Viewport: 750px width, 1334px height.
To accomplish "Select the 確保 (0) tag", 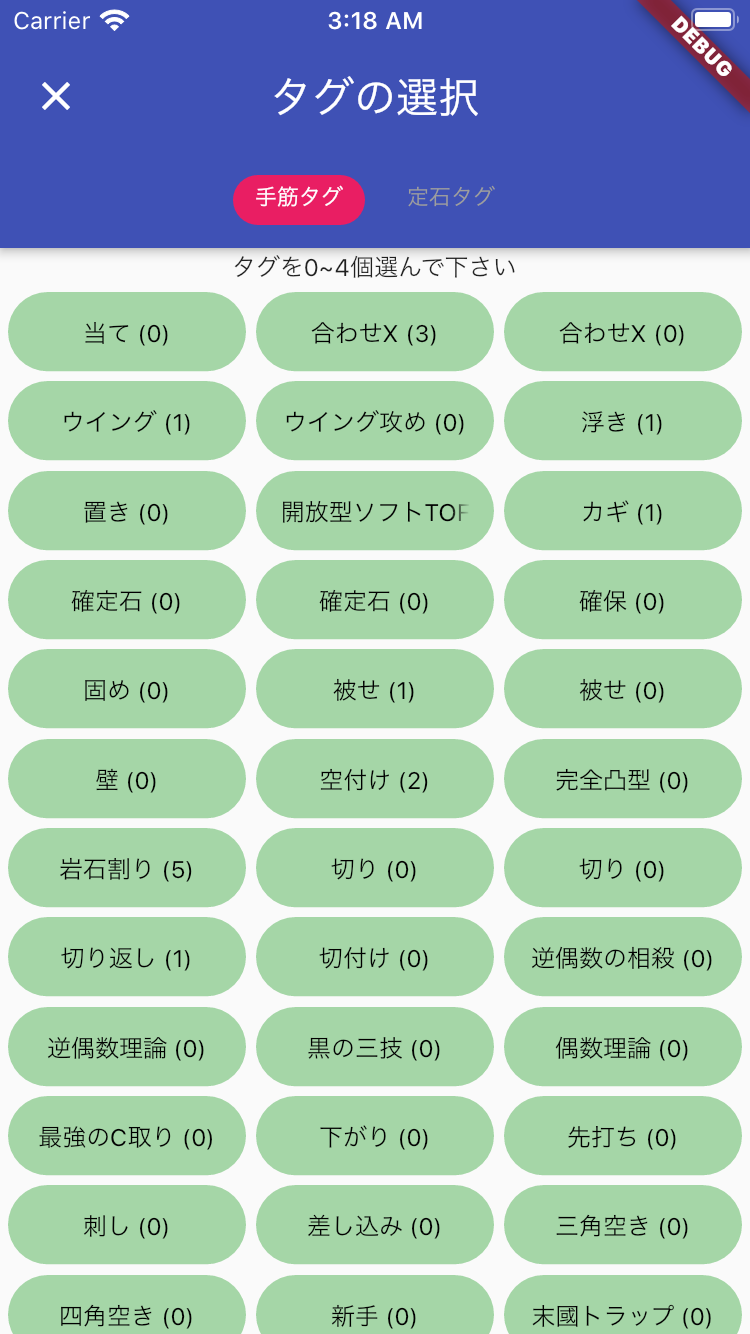I will coord(623,601).
